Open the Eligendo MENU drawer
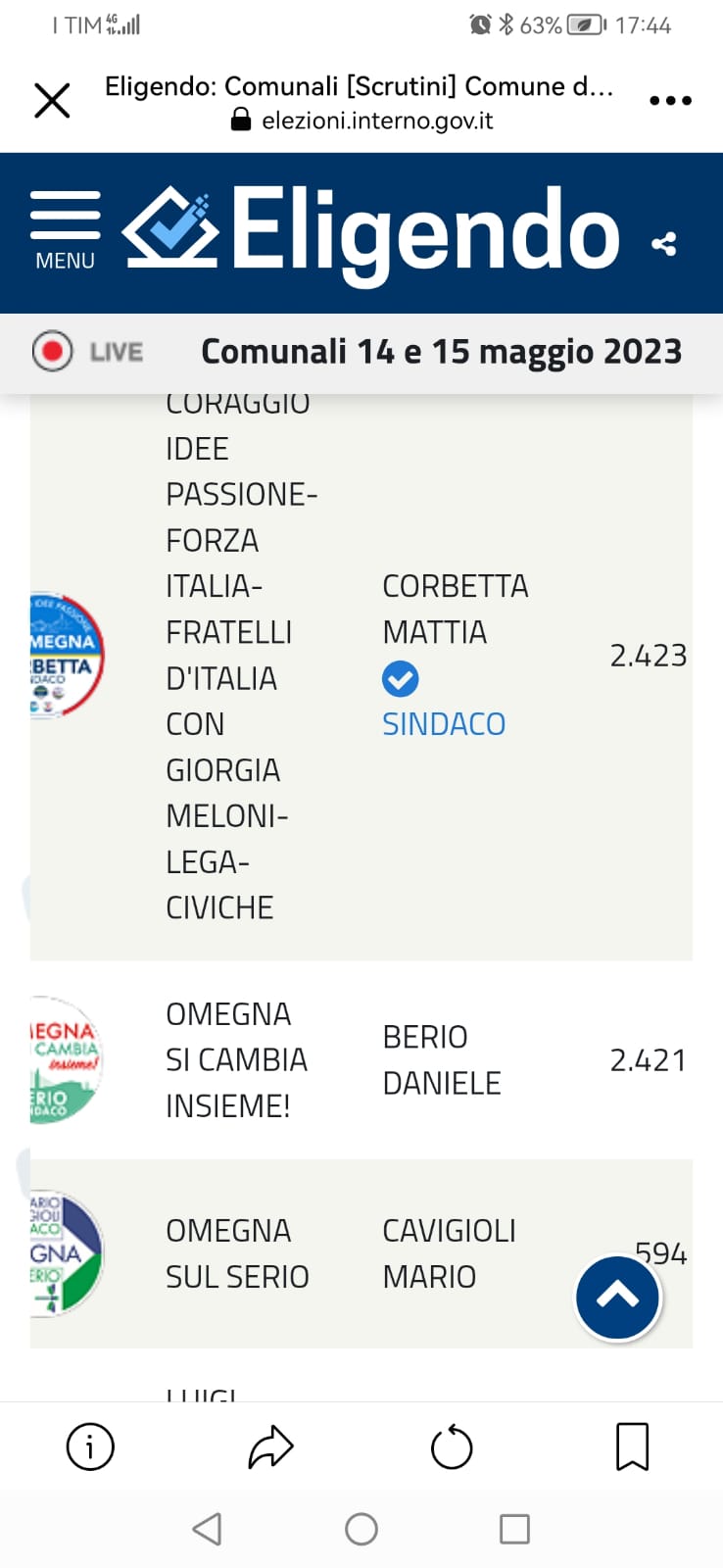This screenshot has height=1568, width=723. [x=65, y=231]
